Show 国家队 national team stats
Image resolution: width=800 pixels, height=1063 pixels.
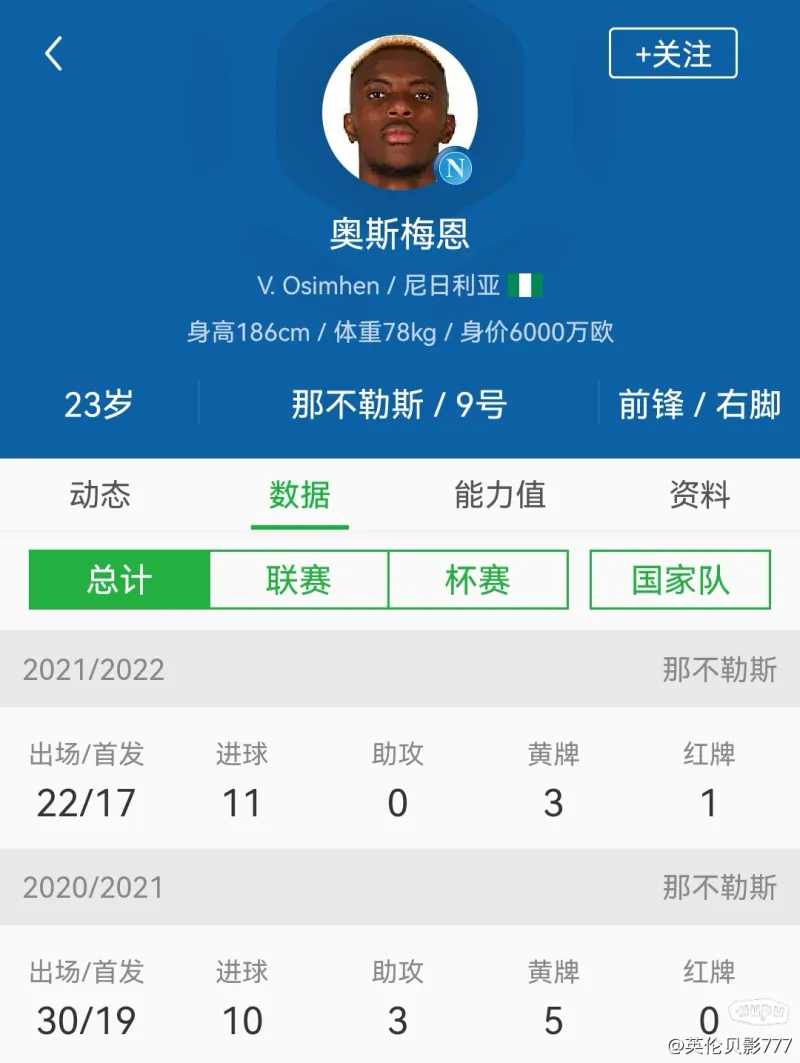point(680,580)
